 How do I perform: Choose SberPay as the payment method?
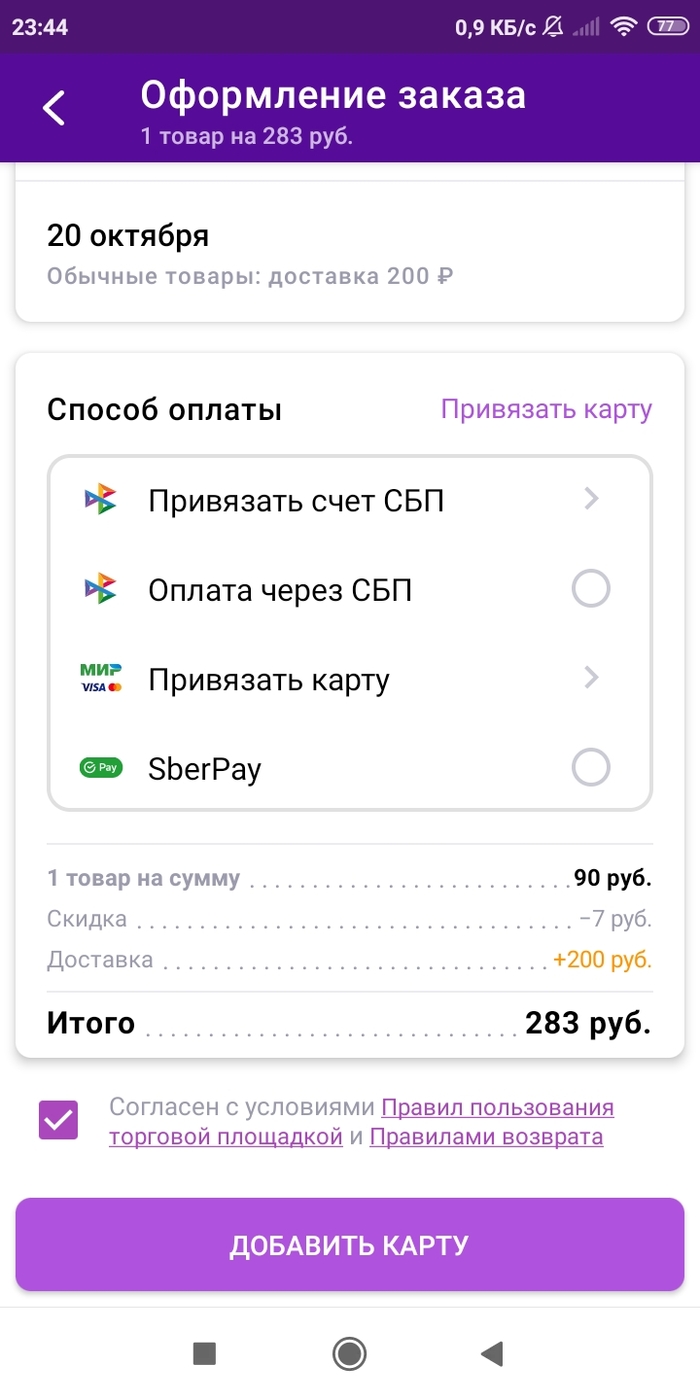coord(590,769)
